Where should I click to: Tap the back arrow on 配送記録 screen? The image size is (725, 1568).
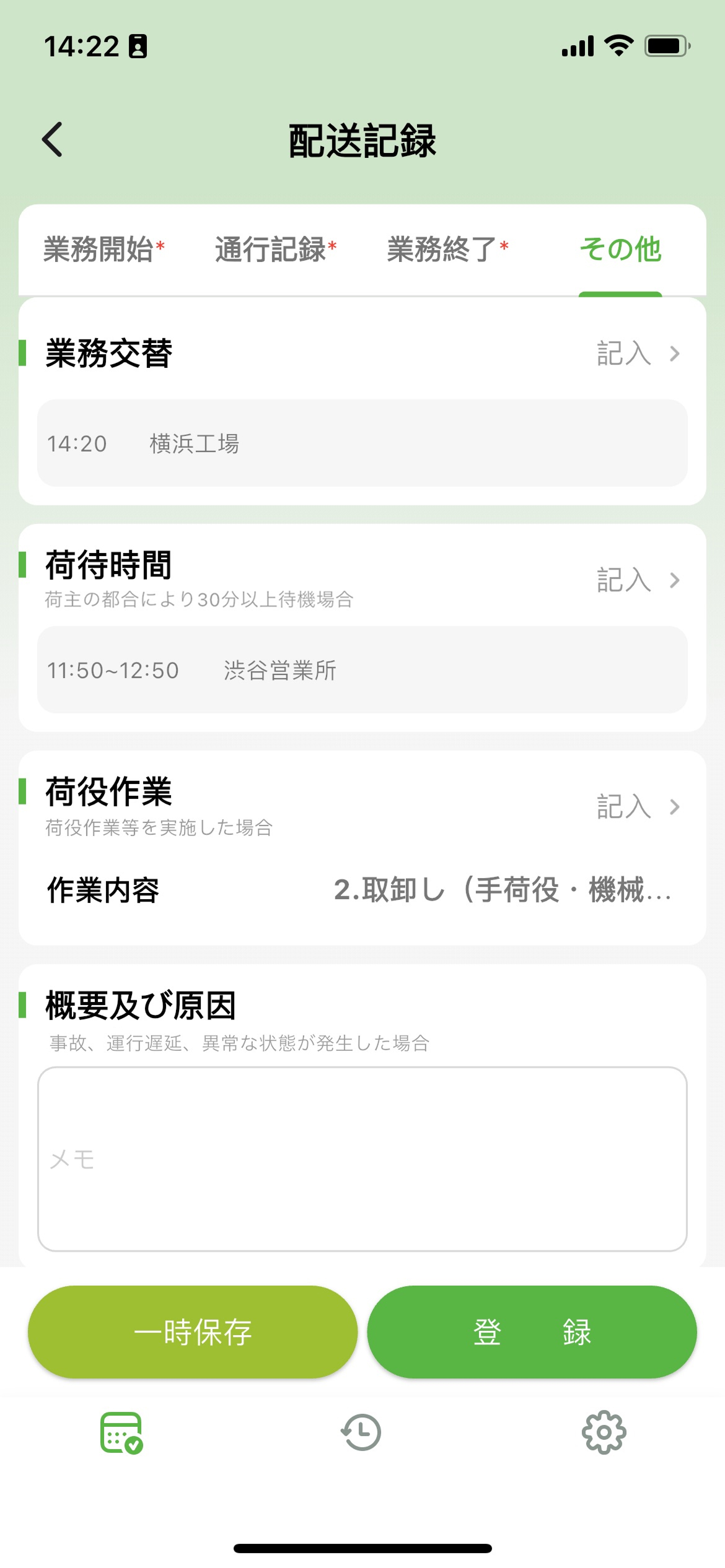coord(53,139)
